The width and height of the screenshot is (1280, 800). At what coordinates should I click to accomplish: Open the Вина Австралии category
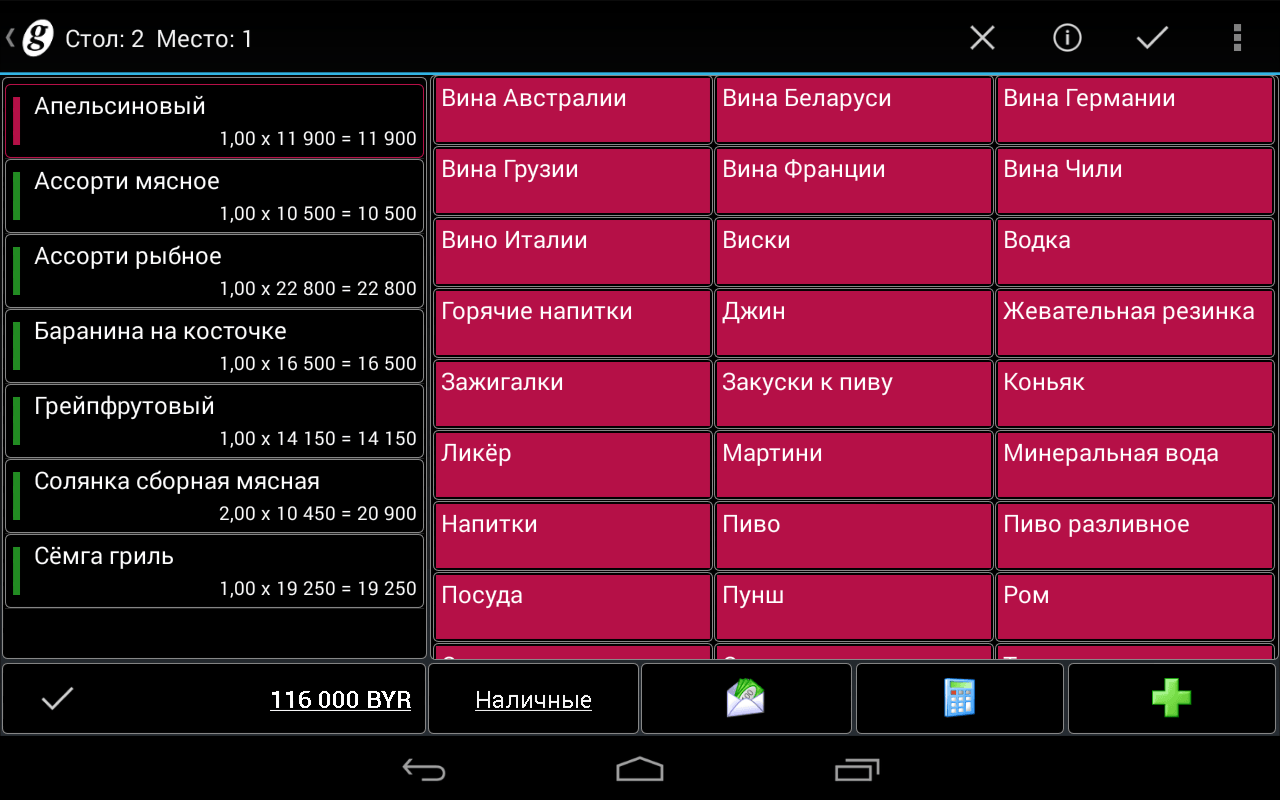pos(572,110)
